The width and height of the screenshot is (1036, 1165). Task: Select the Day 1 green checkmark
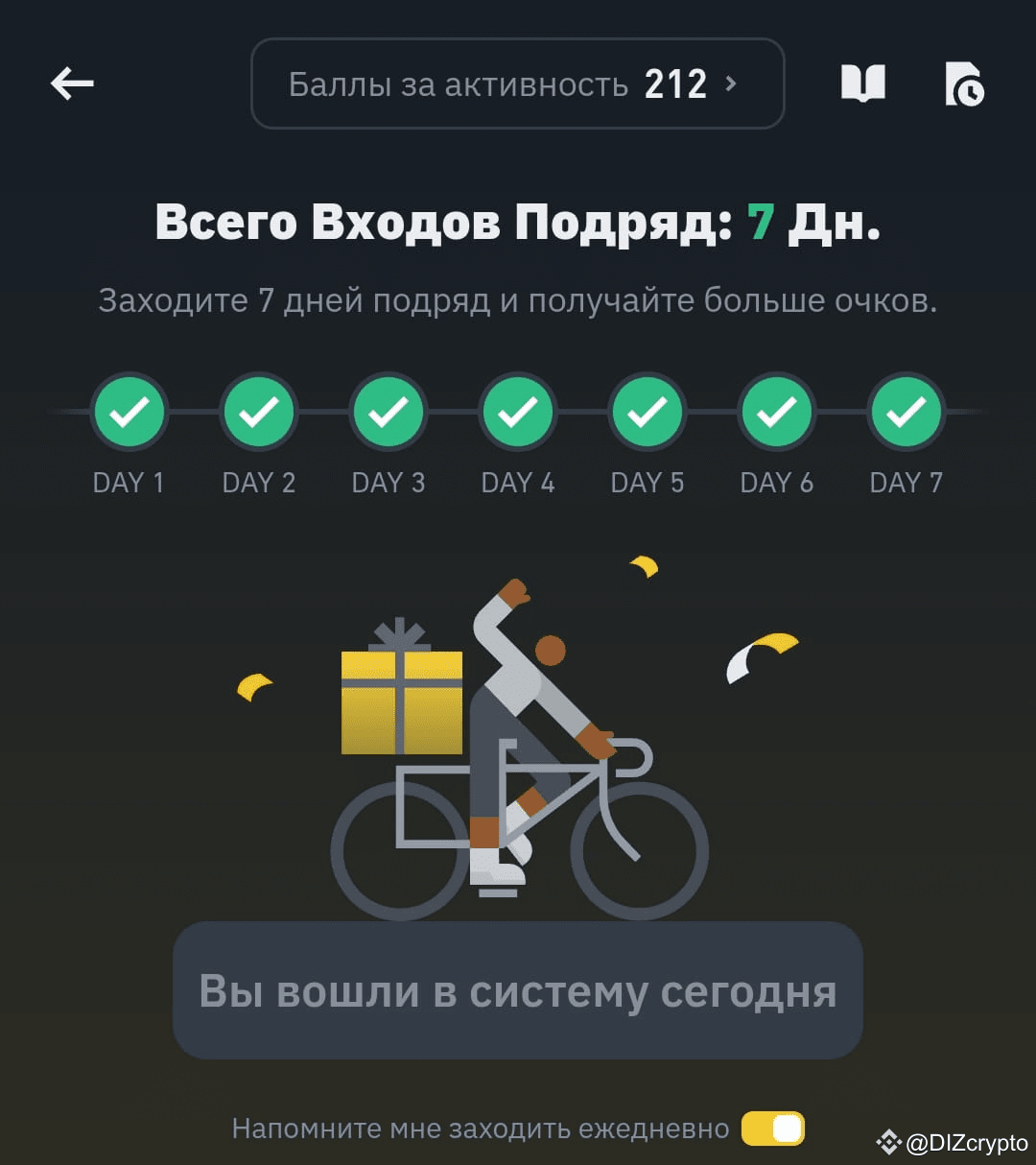pyautogui.click(x=129, y=412)
